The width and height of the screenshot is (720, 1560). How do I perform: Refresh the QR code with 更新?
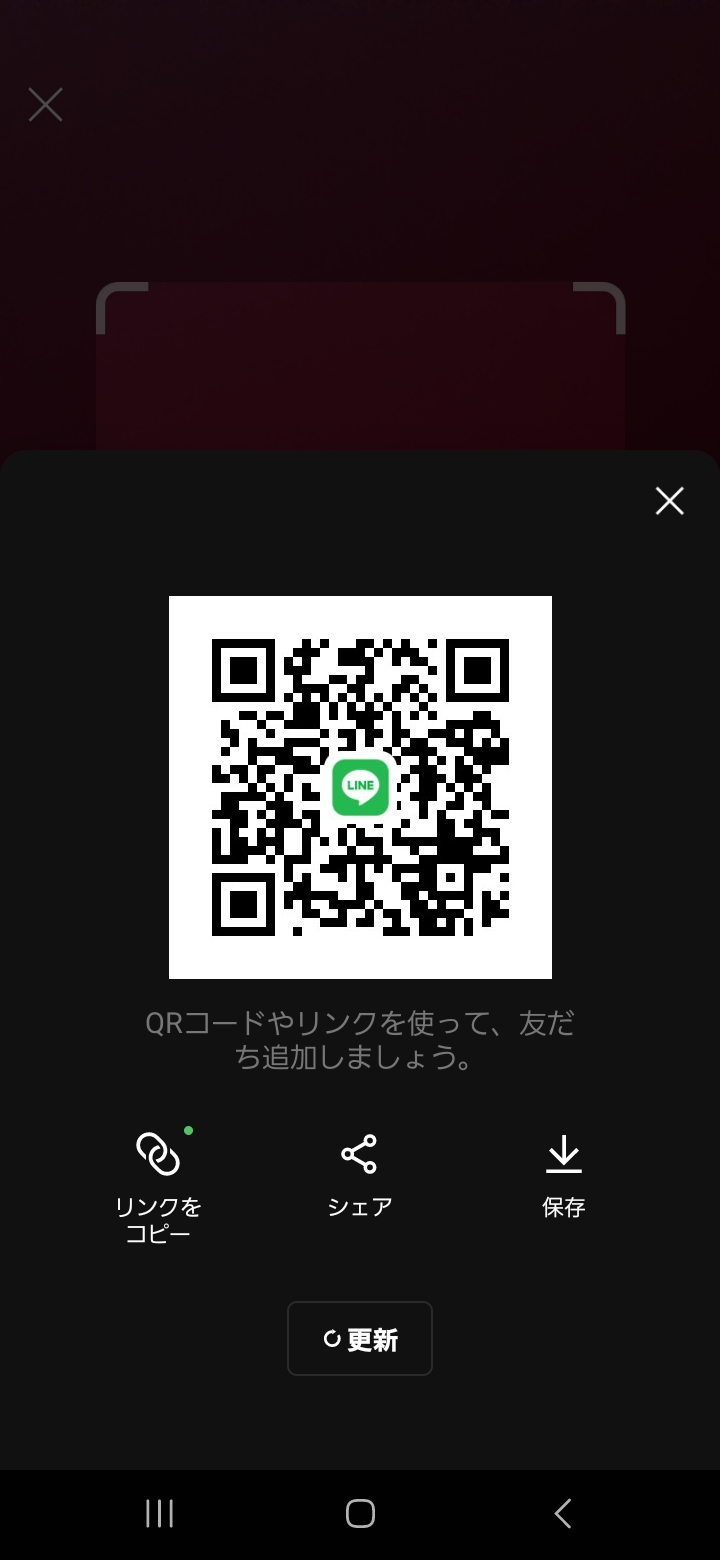tap(360, 1339)
